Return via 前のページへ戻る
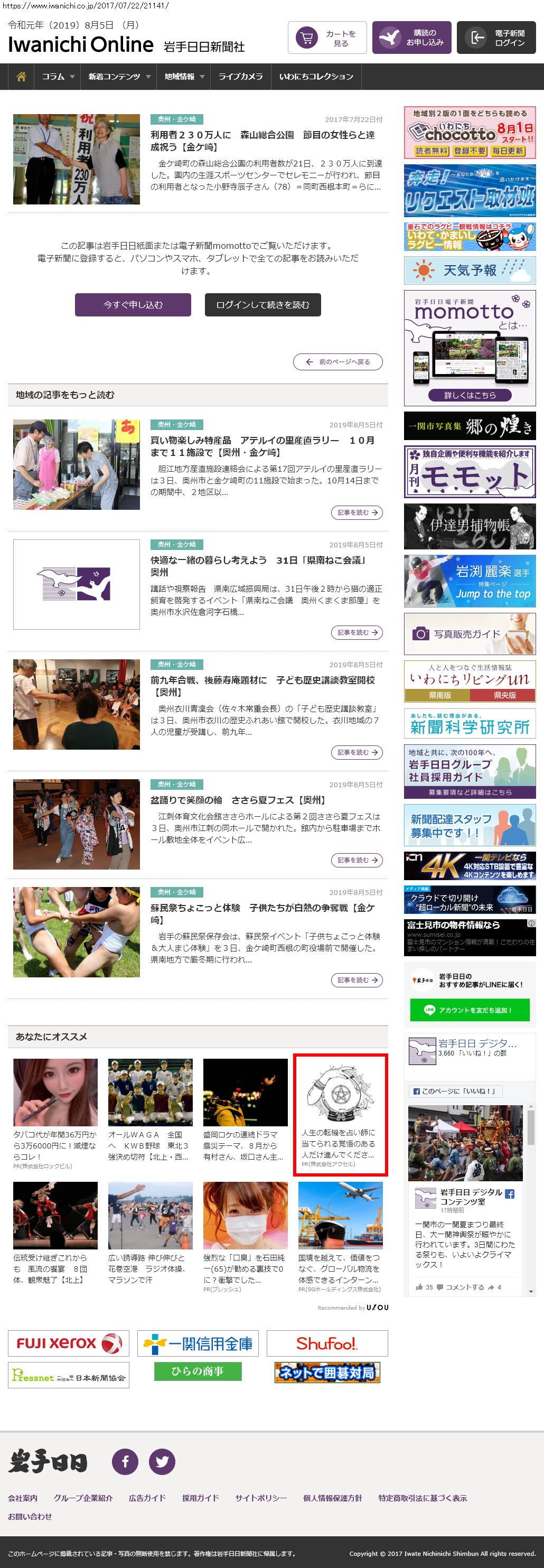The width and height of the screenshot is (544, 1568). [337, 361]
